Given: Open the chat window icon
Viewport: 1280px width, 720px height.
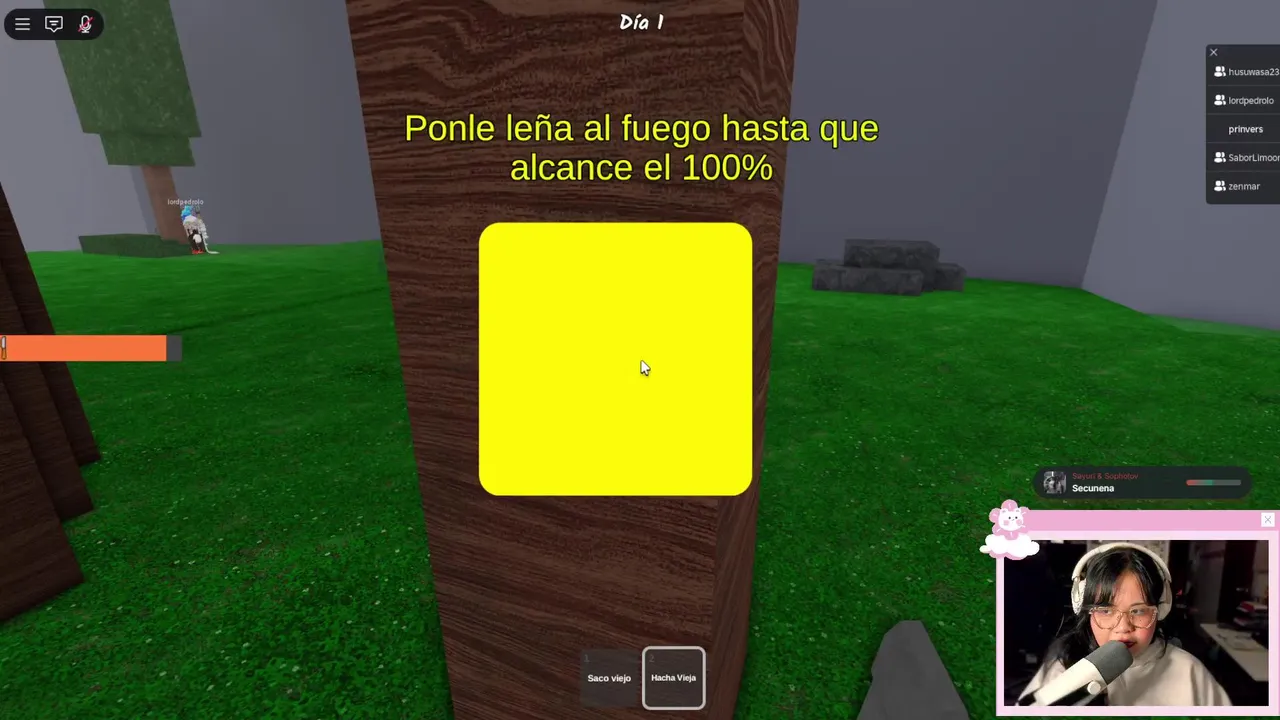Looking at the screenshot, I should 54,24.
